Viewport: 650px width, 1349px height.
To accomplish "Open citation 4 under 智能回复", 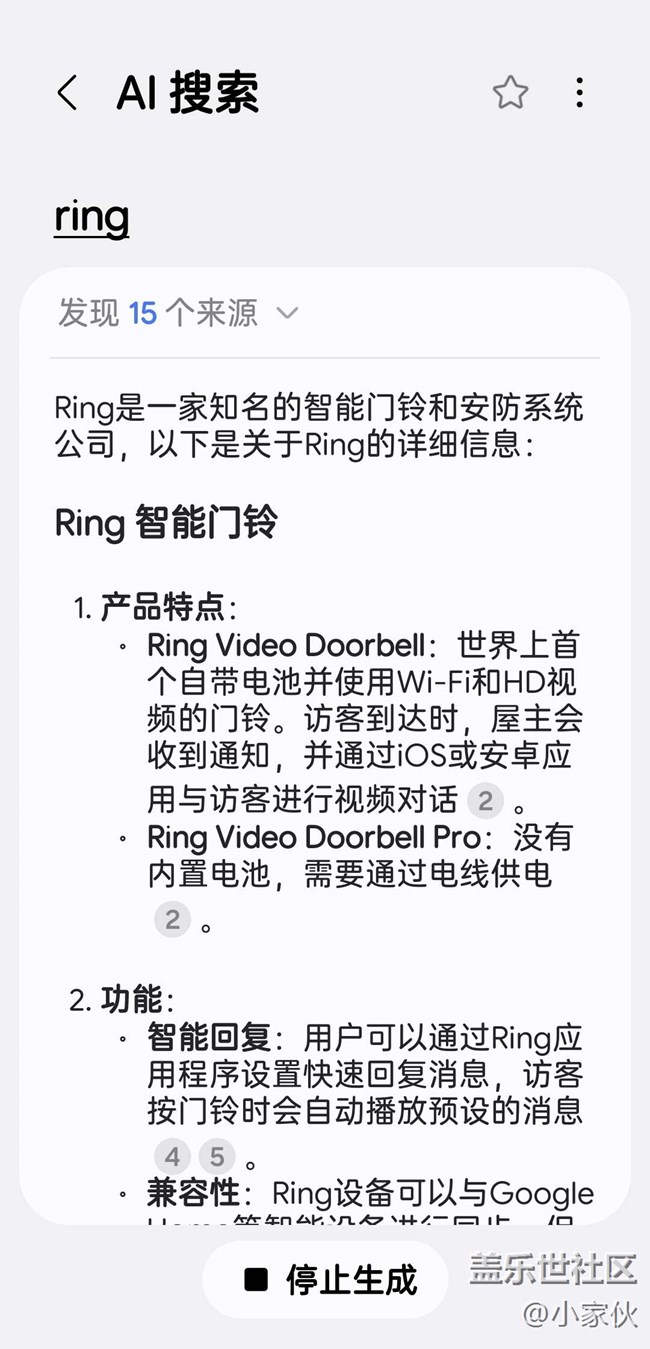I will 172,1157.
